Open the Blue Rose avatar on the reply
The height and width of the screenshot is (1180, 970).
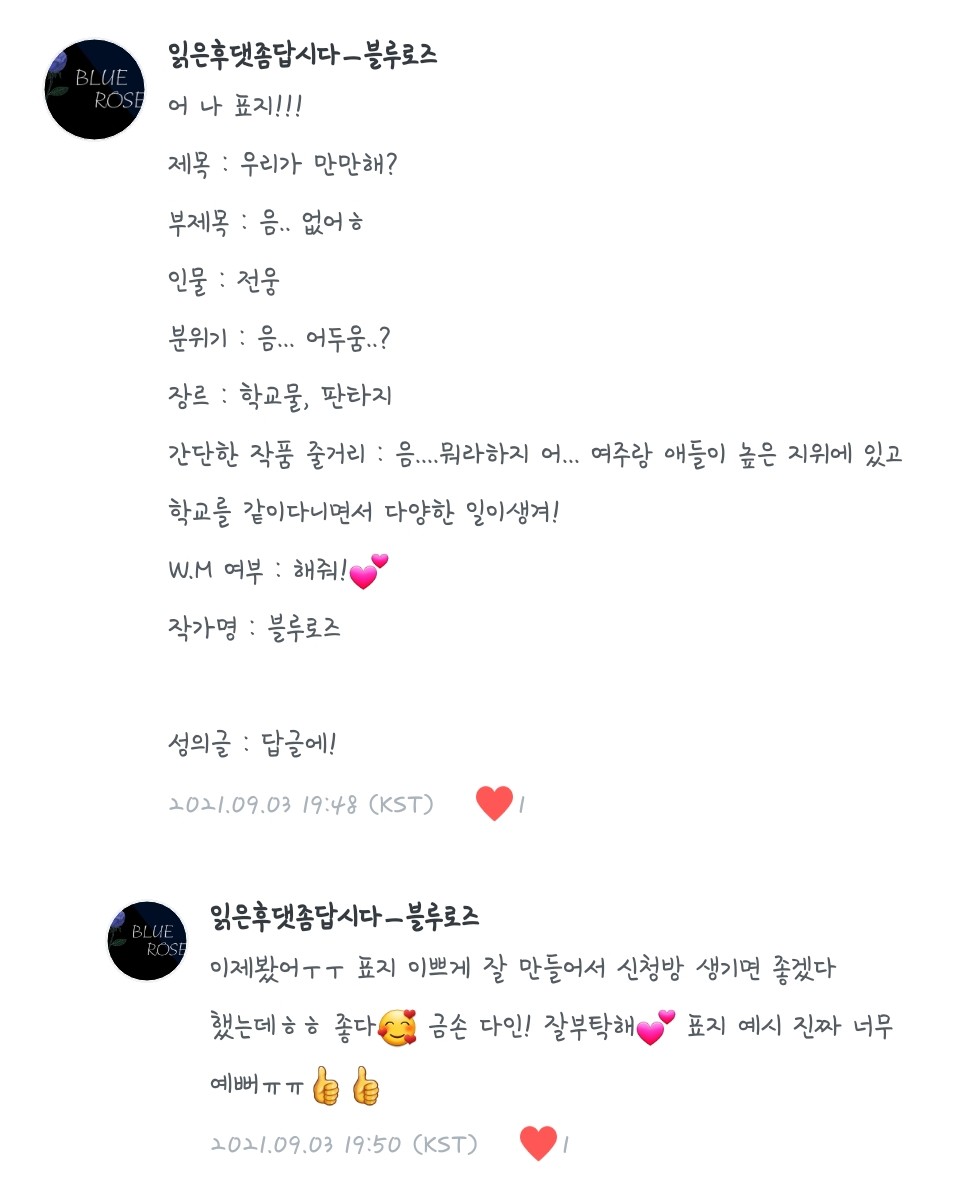click(147, 941)
